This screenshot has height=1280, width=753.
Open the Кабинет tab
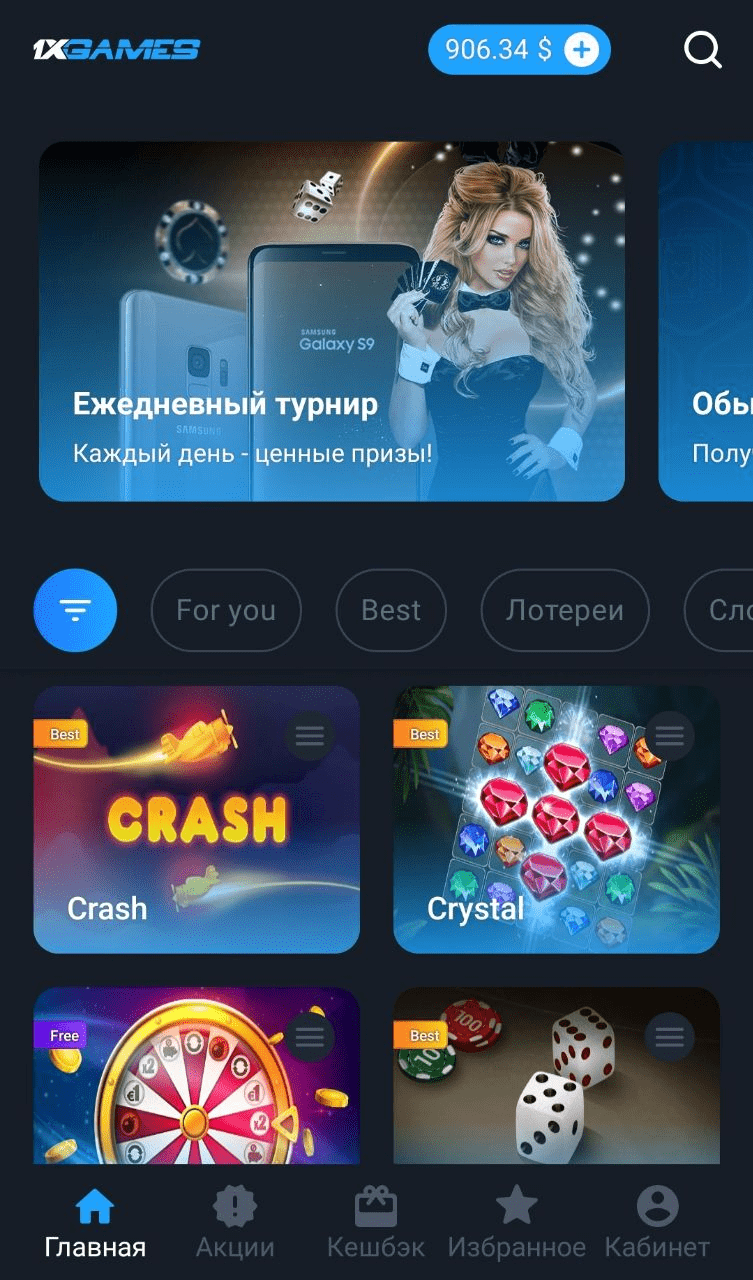point(657,1223)
